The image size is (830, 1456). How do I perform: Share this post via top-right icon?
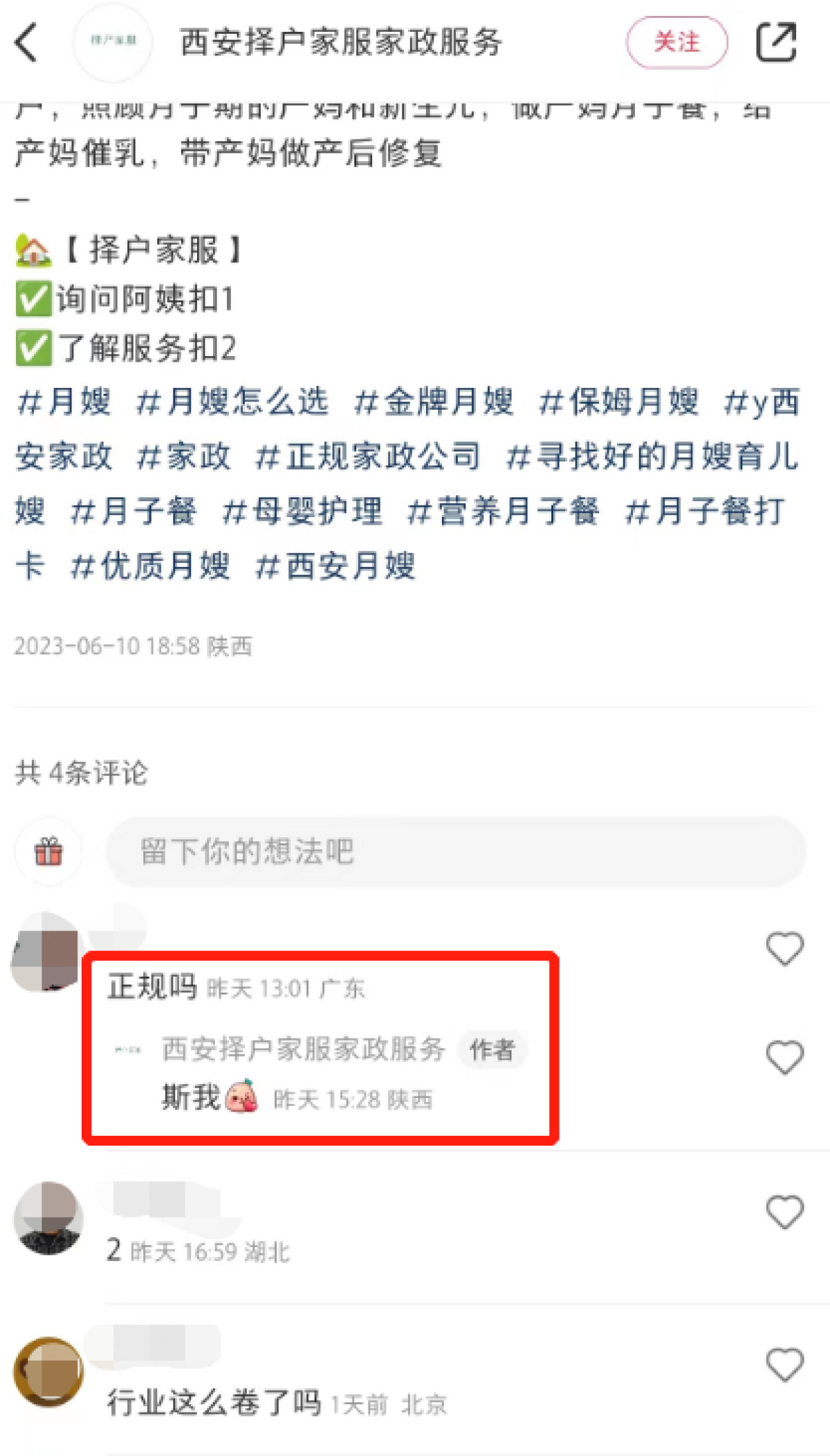(x=776, y=42)
